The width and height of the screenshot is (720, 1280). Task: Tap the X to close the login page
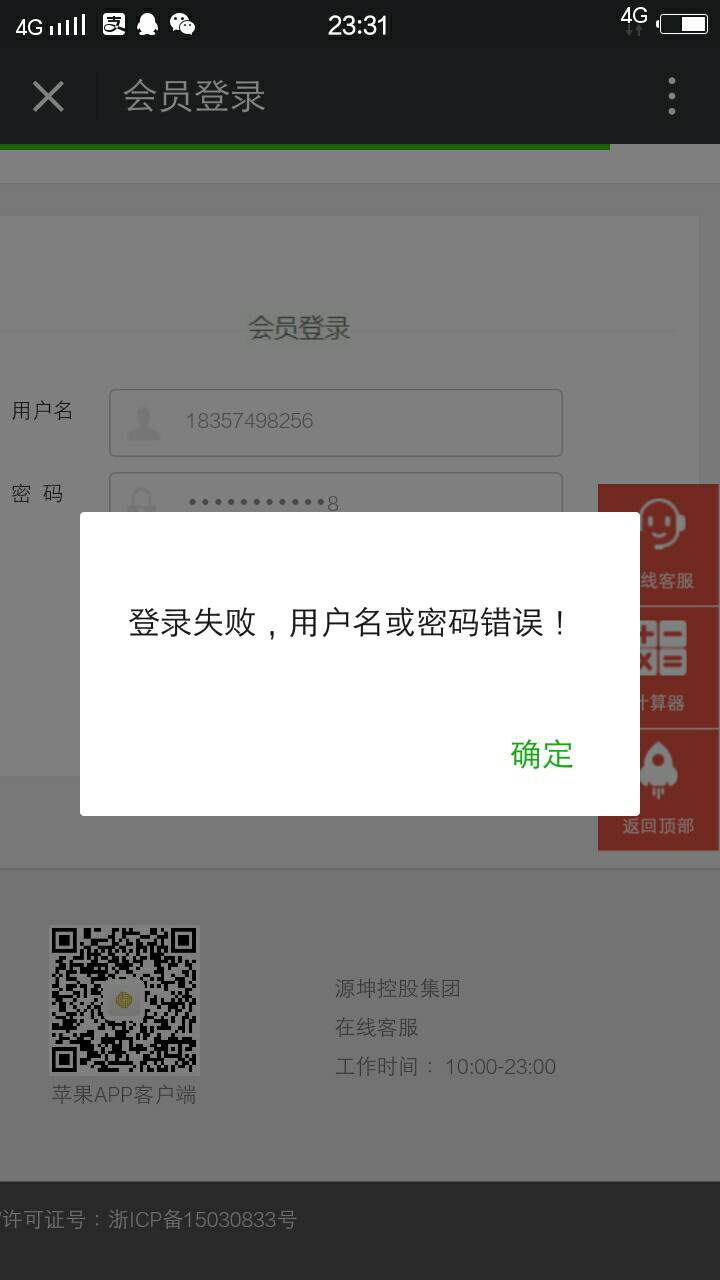tap(48, 96)
